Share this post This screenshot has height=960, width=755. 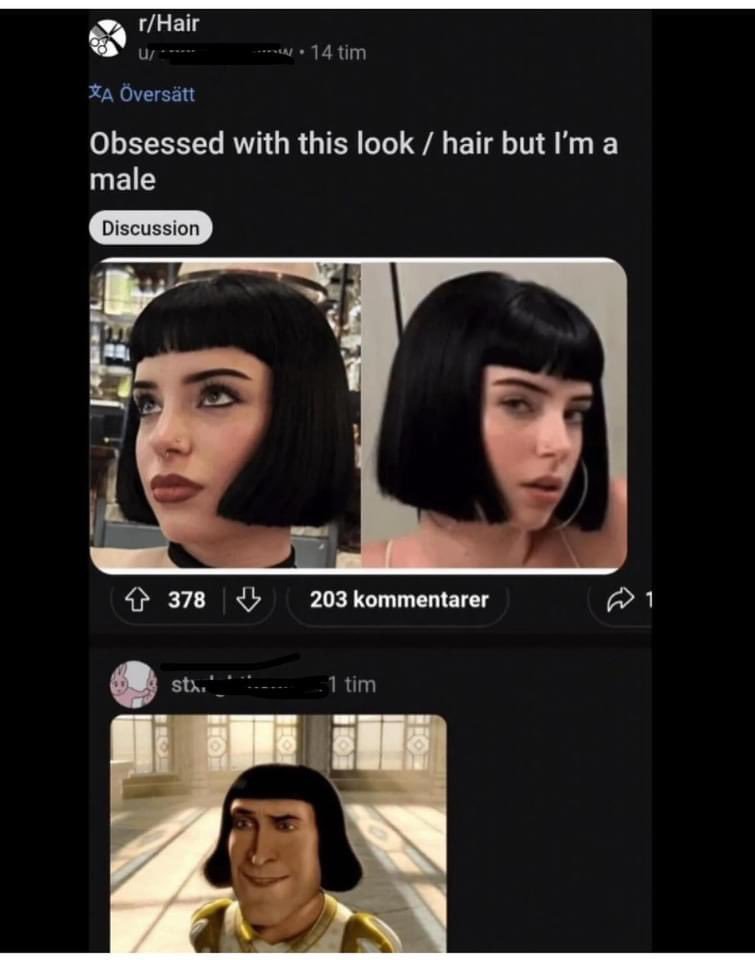point(621,600)
